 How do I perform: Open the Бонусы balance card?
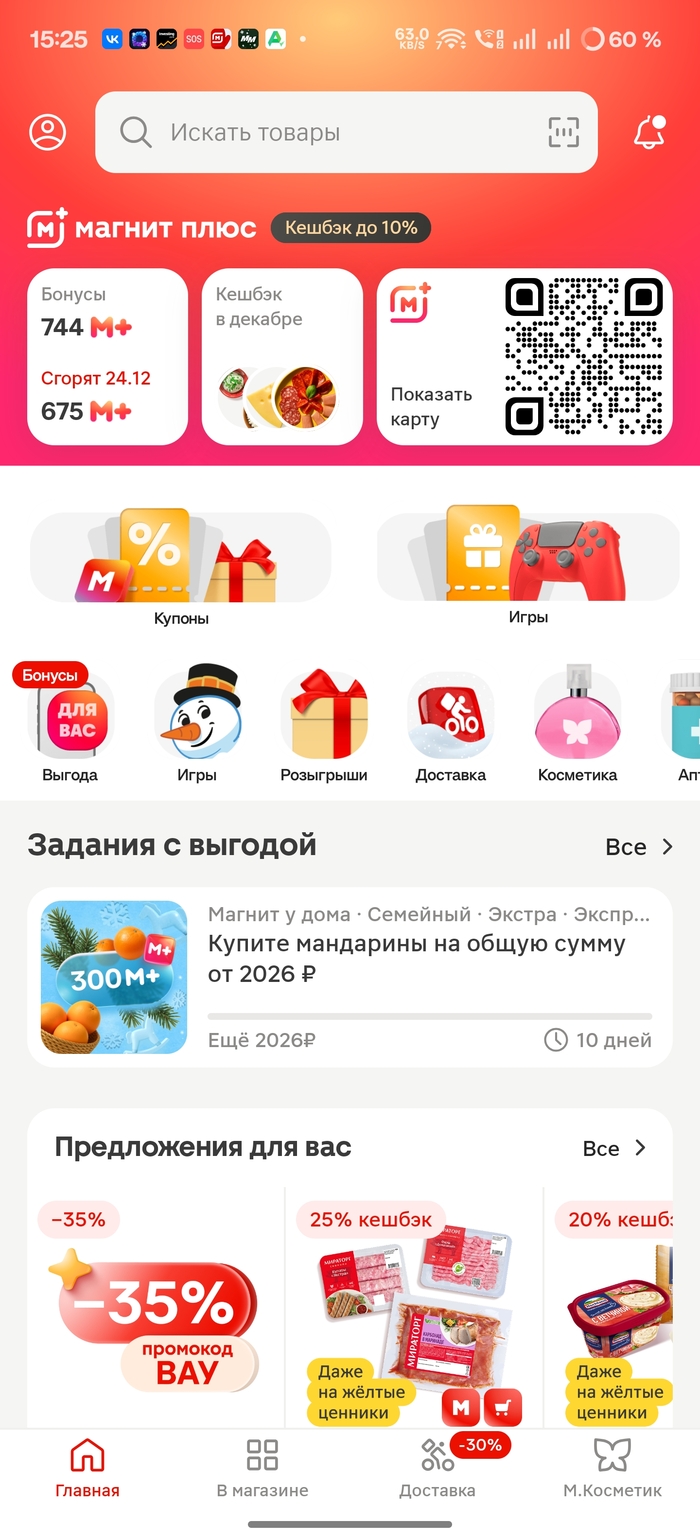coord(107,356)
